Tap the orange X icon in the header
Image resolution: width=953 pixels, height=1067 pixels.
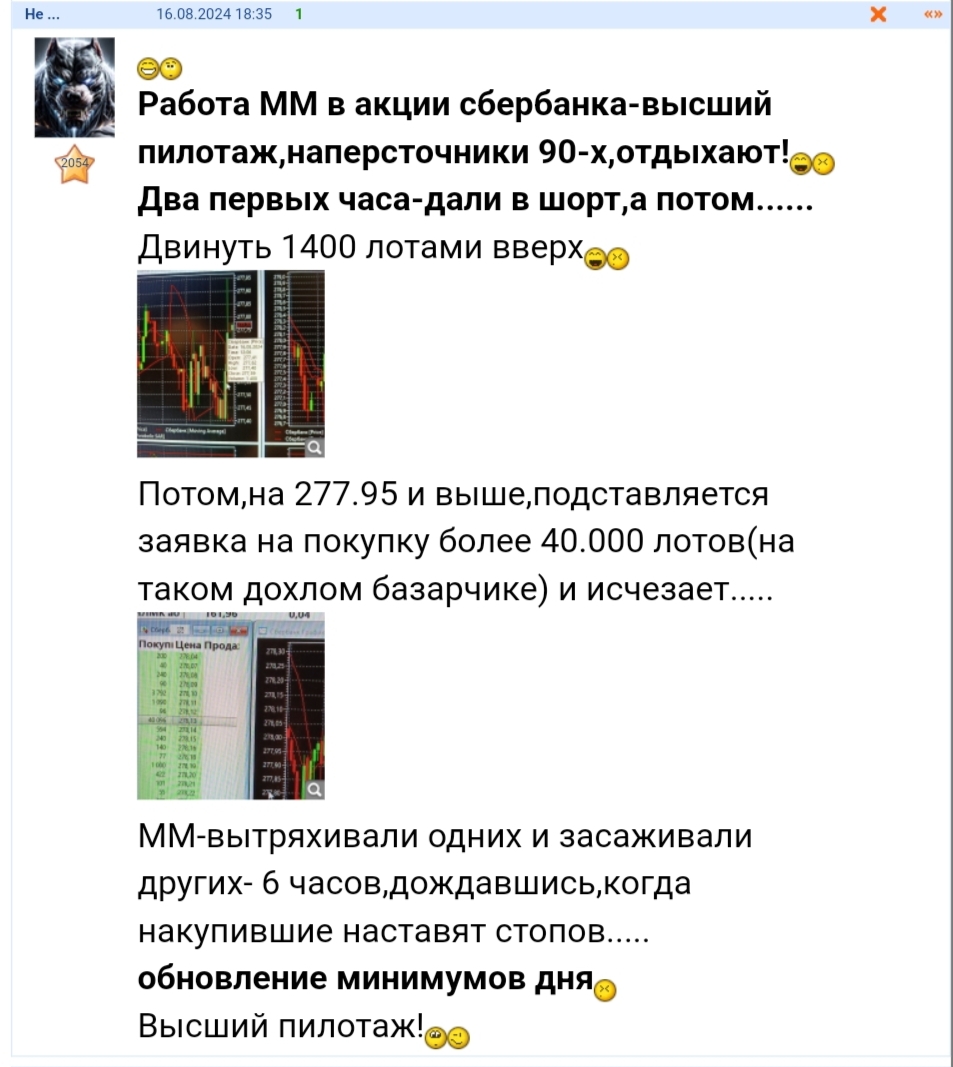click(x=879, y=14)
